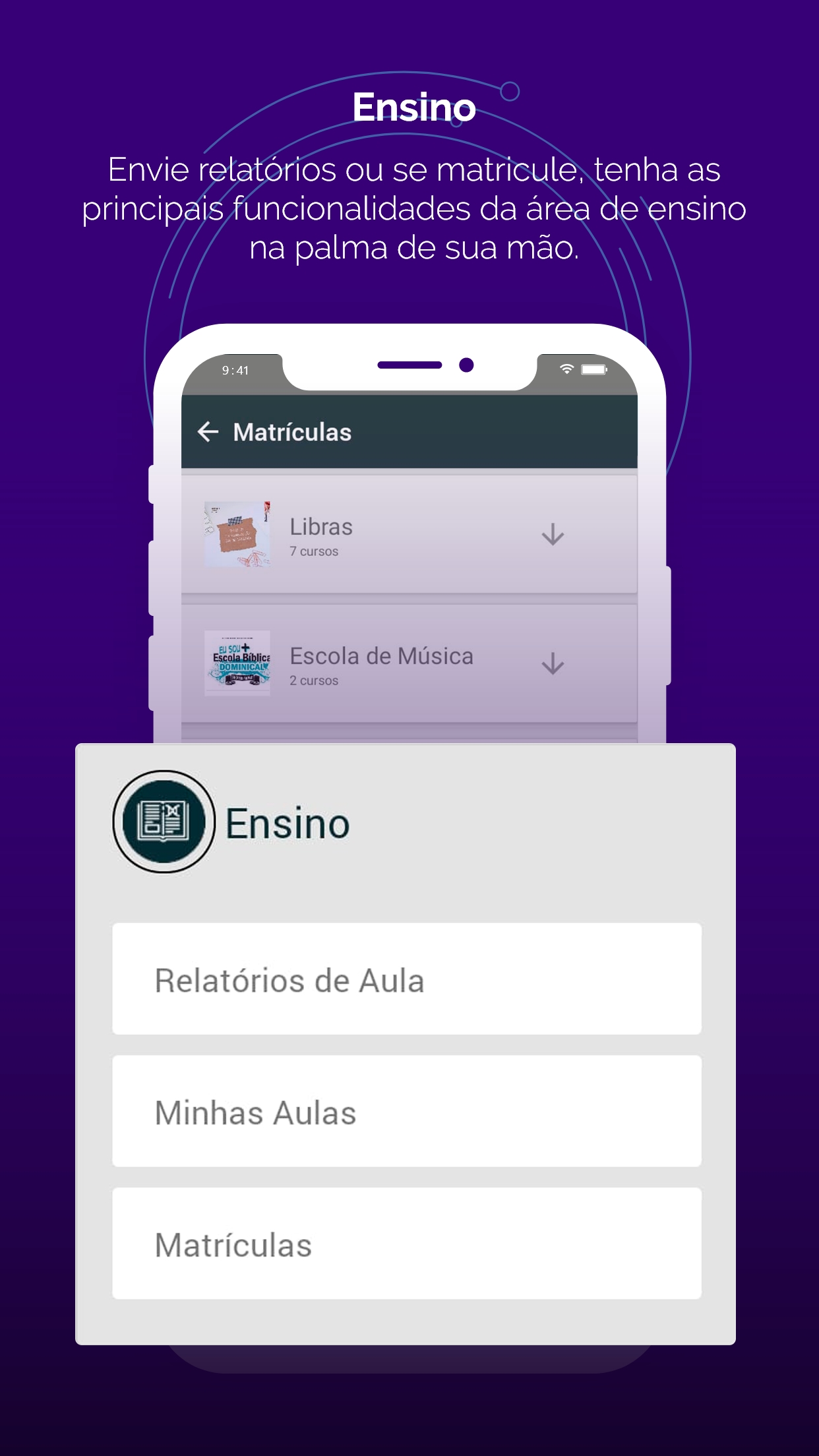Open Minhas Aulas
The width and height of the screenshot is (819, 1456).
point(408,1112)
